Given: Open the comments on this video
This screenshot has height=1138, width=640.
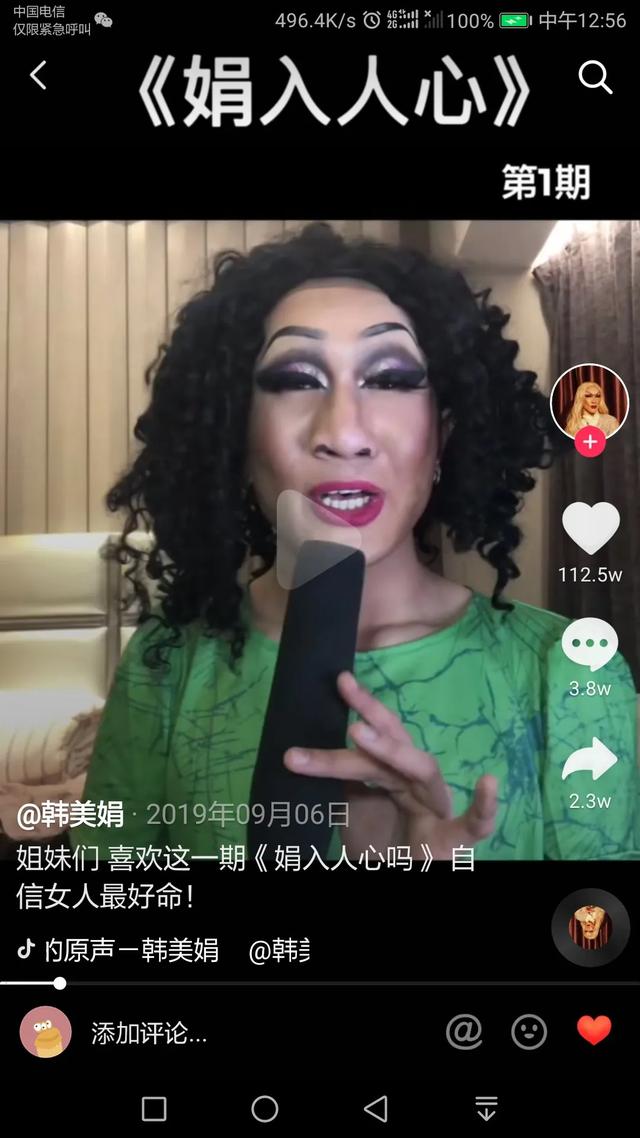Looking at the screenshot, I should 590,644.
